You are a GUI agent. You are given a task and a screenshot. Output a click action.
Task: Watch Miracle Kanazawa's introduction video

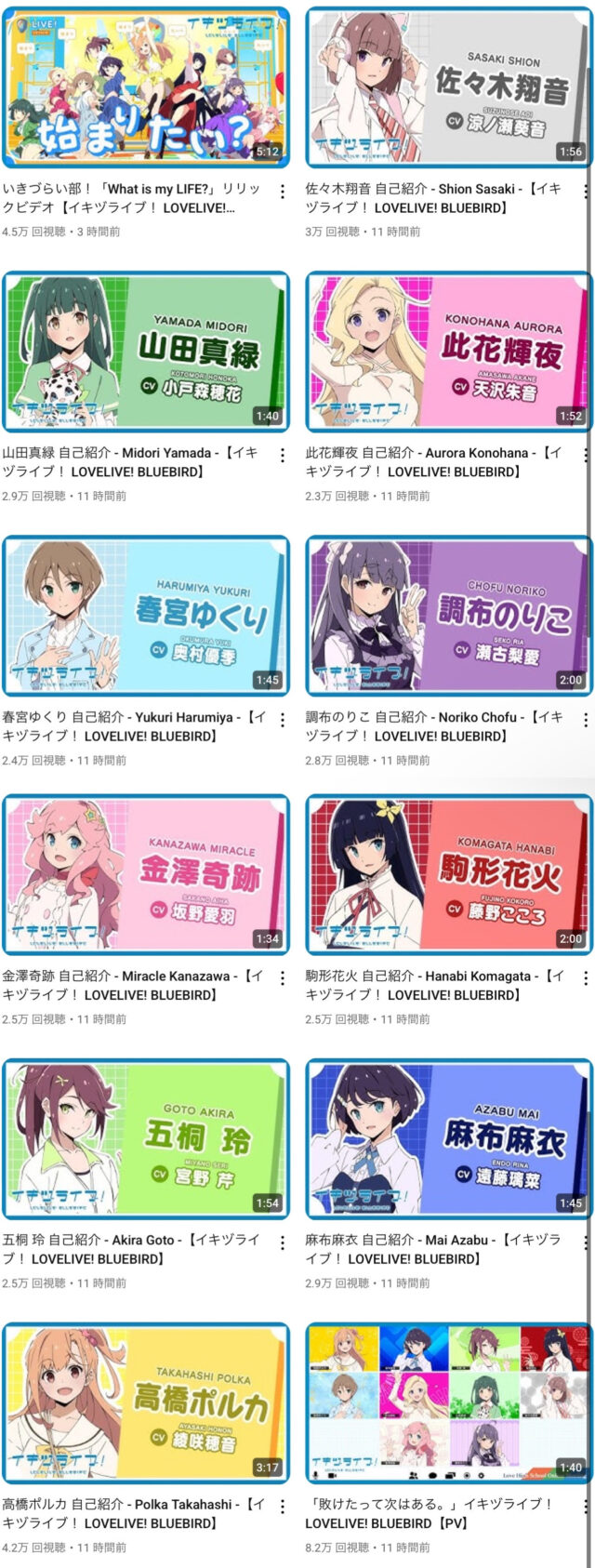point(146,874)
